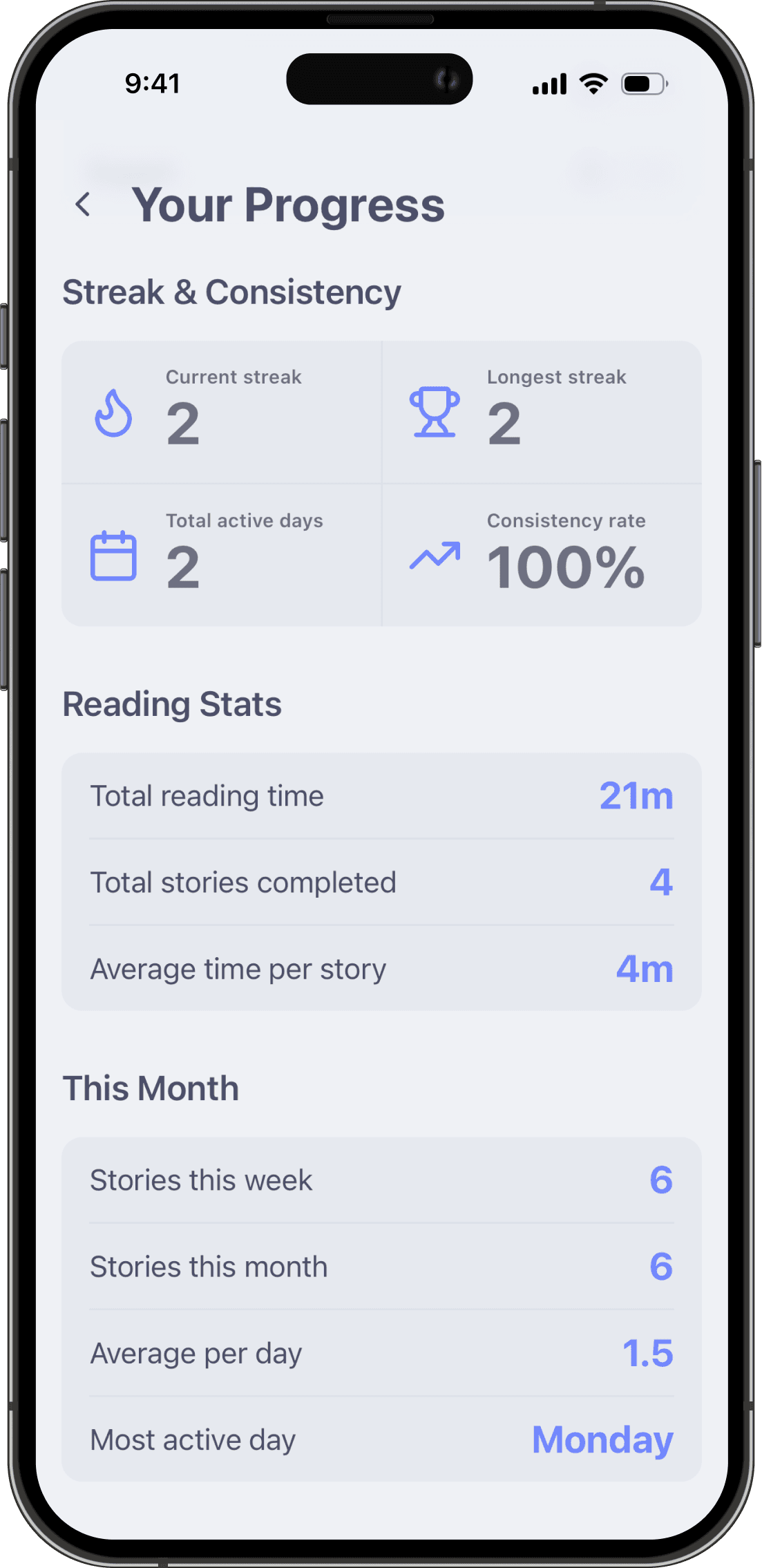Tap the calendar icon for Total active days
The height and width of the screenshot is (1568, 762).
pyautogui.click(x=113, y=557)
